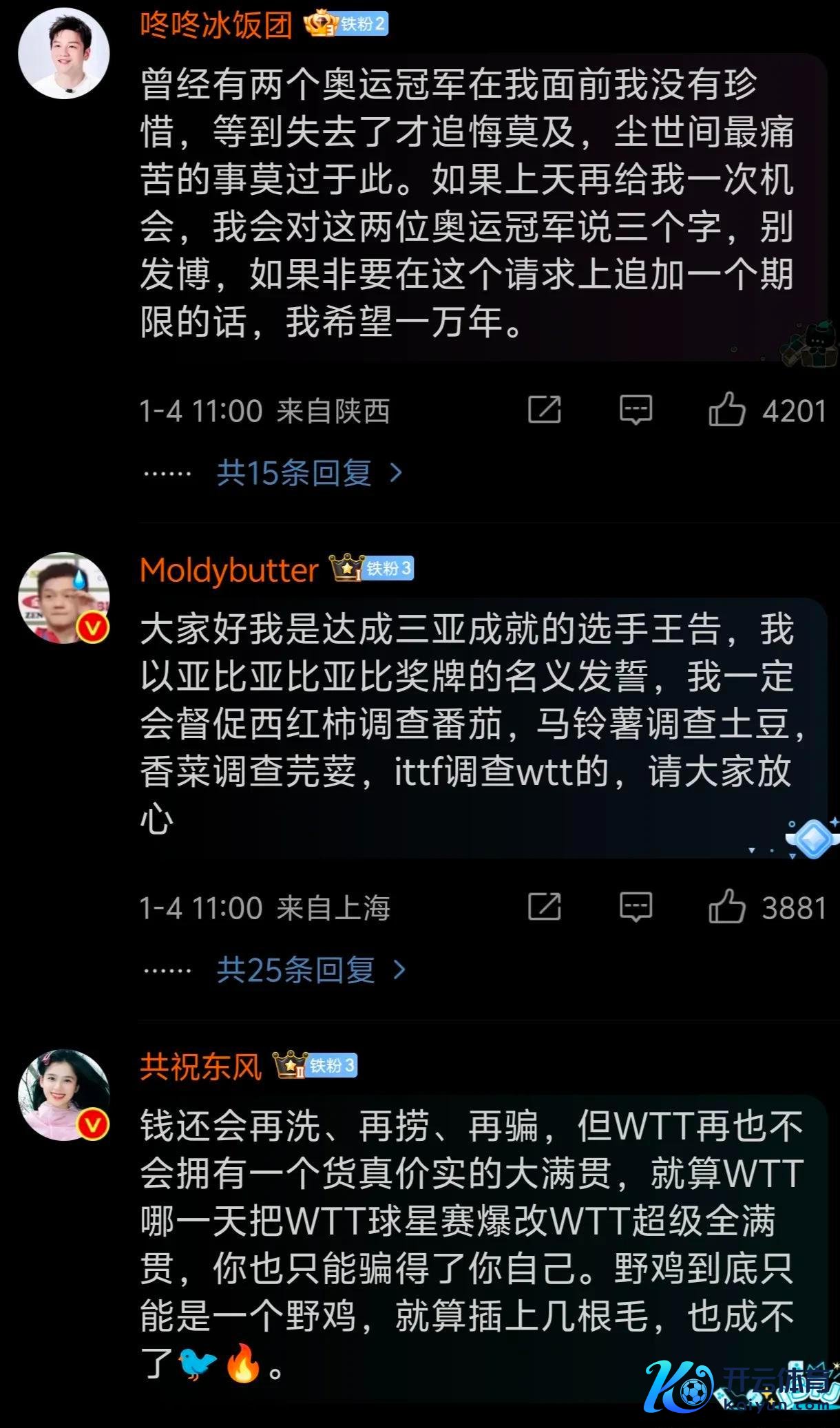840x1428 pixels.
Task: Tap the username 共祝东风
Action: pos(200,1067)
